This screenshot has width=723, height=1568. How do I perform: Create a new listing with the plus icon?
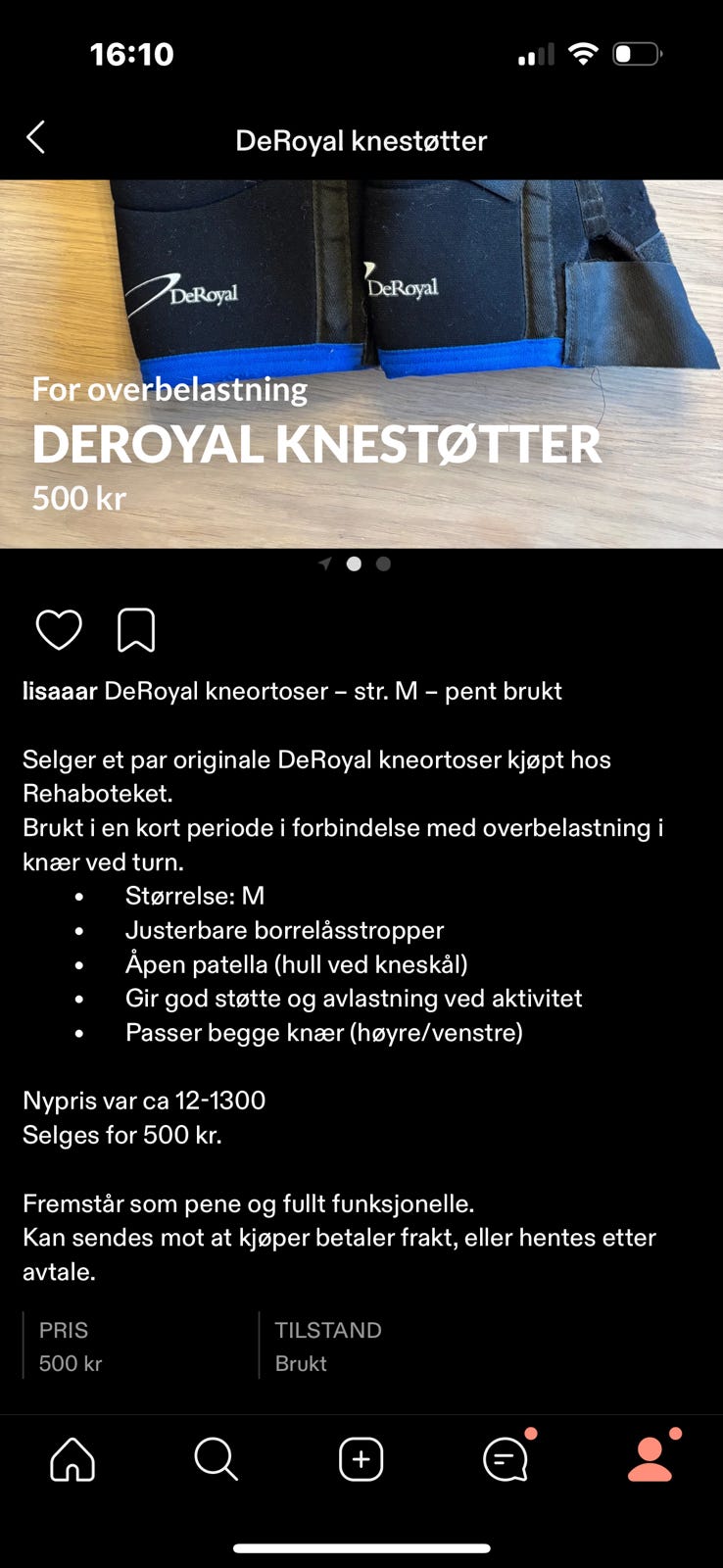point(361,1459)
